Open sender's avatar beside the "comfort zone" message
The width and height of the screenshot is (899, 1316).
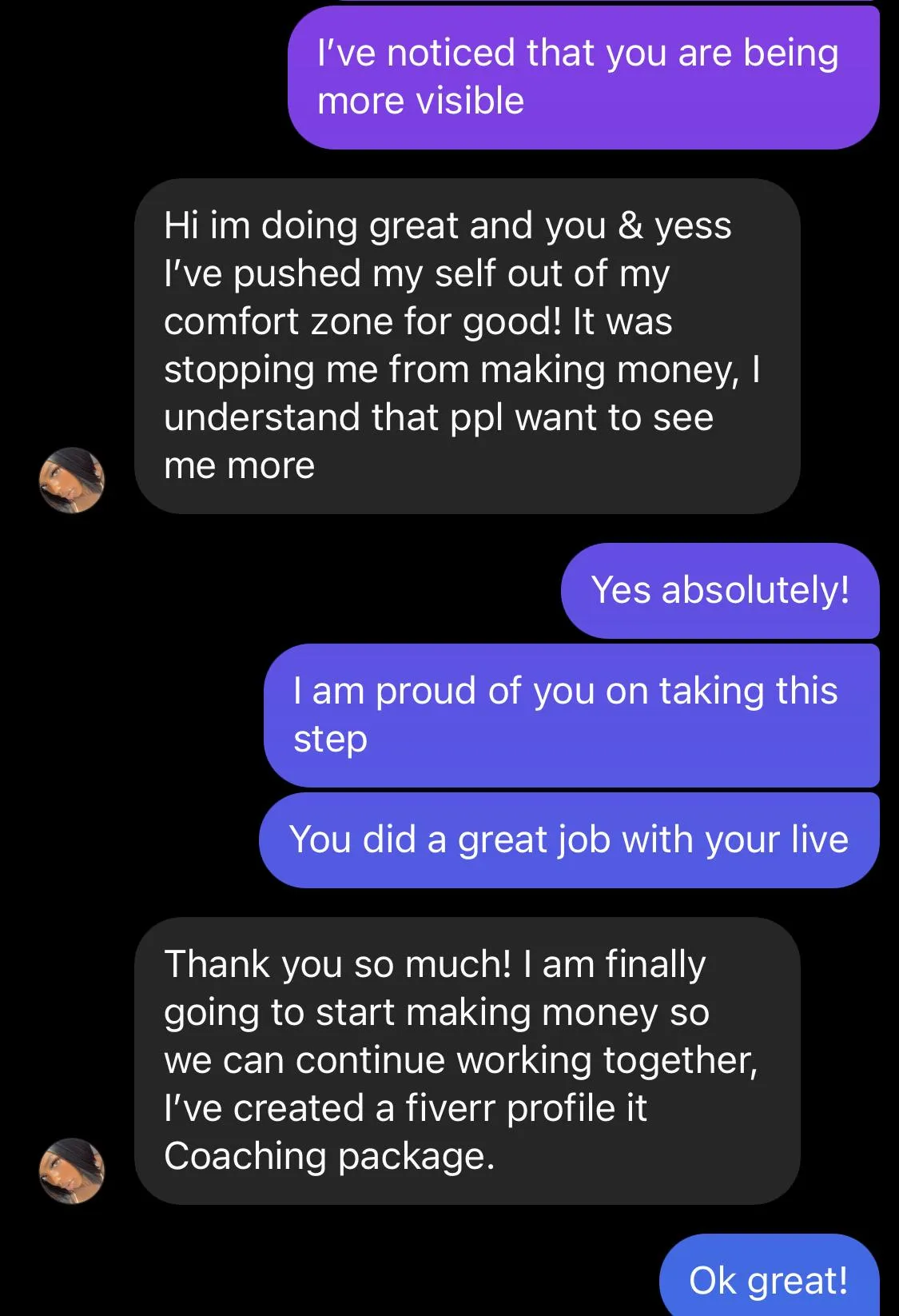coord(72,480)
